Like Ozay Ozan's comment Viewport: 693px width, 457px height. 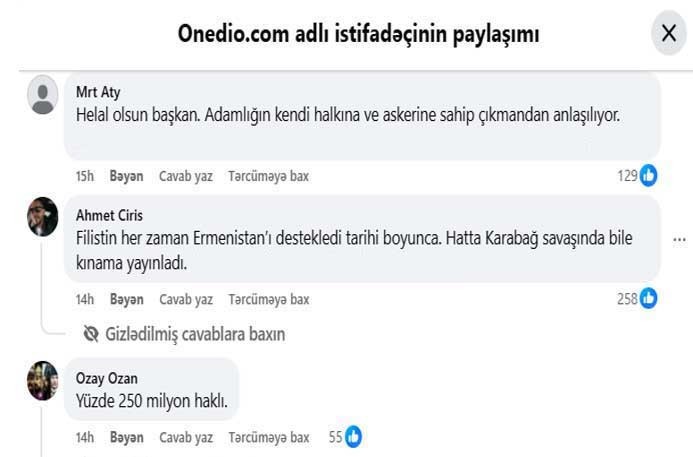(126, 437)
